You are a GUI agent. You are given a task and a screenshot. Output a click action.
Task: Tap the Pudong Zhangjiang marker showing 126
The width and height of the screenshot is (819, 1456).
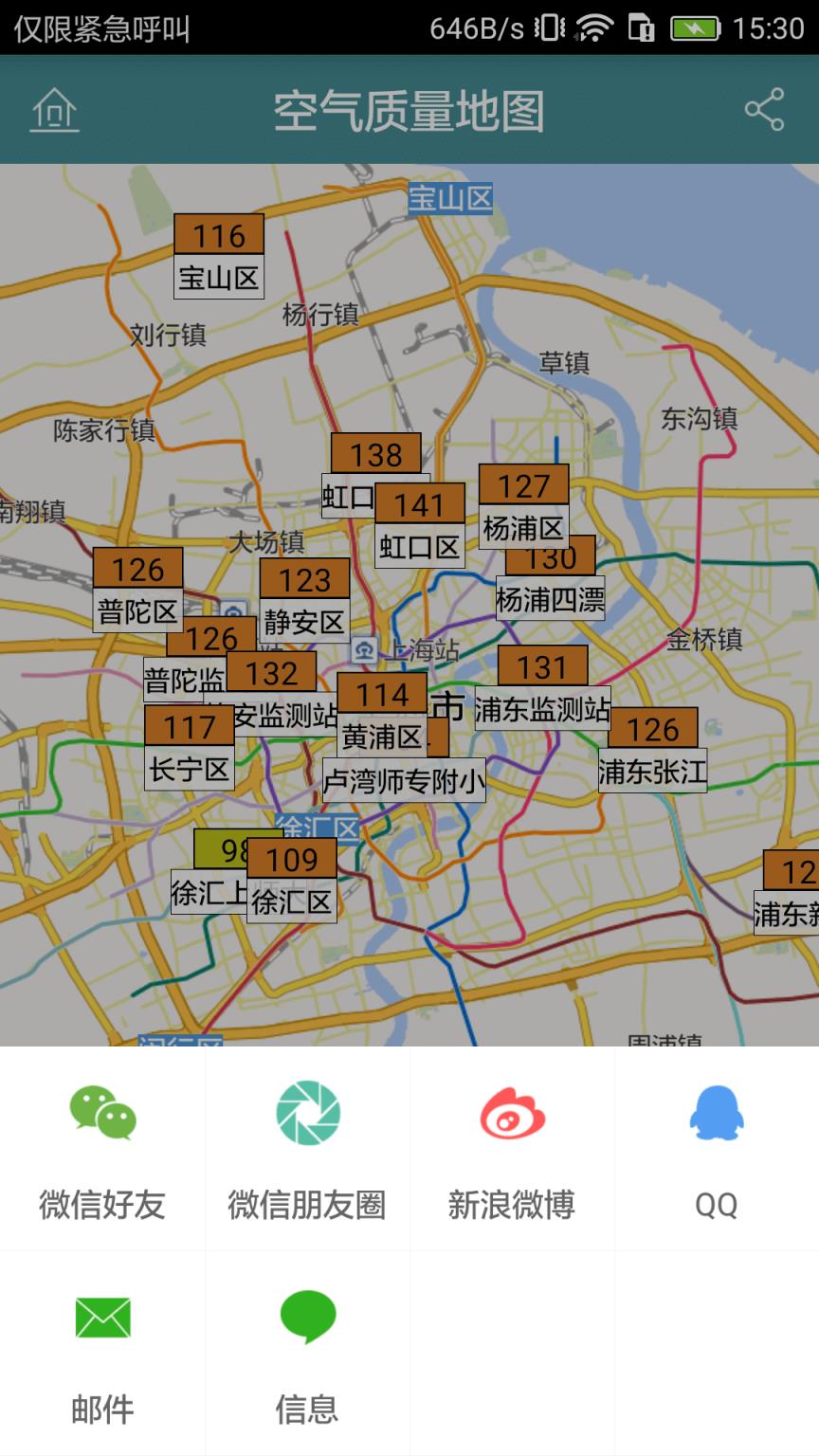(650, 728)
